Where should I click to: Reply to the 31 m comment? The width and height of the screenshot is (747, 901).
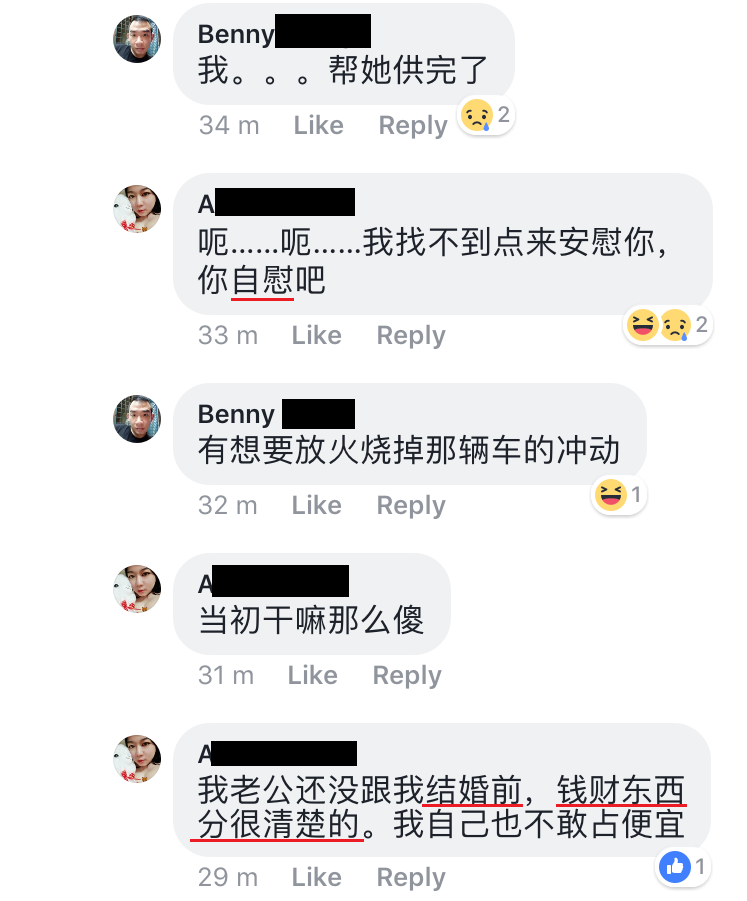coord(406,676)
